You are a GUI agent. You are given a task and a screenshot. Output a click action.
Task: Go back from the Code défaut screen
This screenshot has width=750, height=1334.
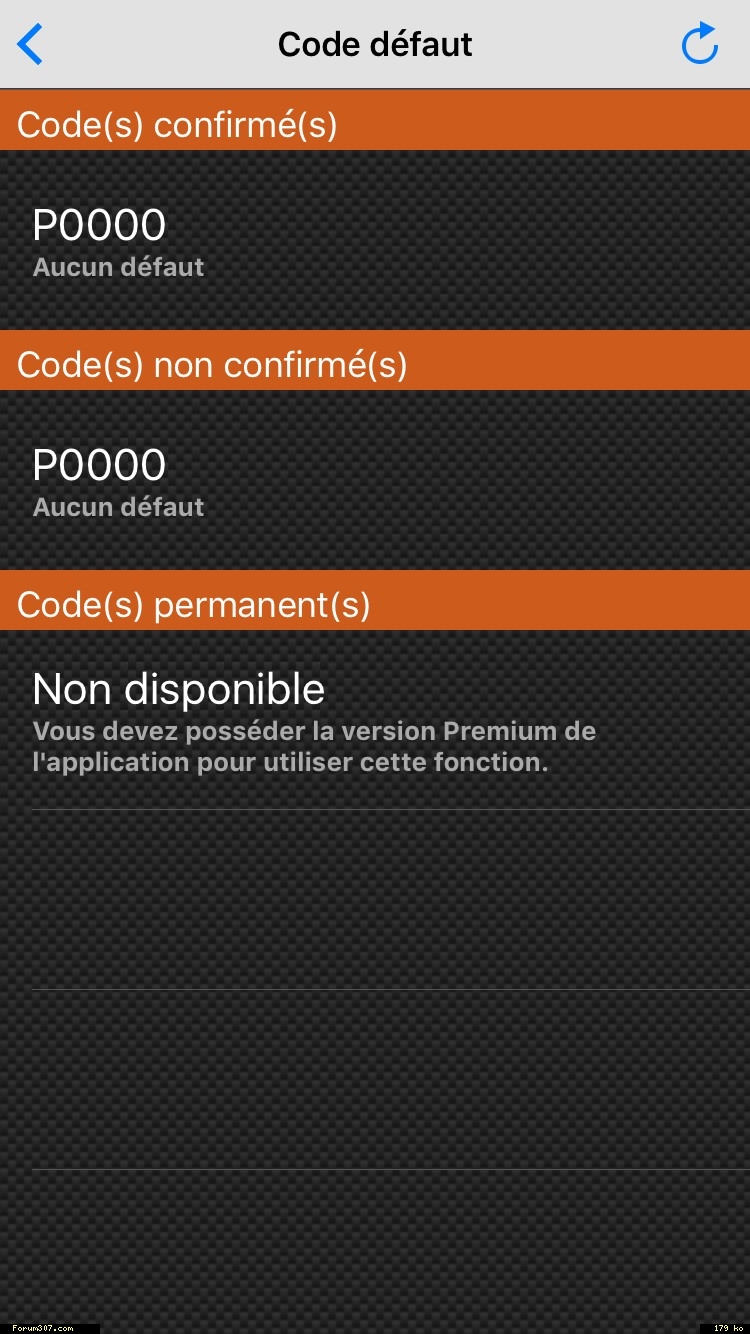point(31,45)
